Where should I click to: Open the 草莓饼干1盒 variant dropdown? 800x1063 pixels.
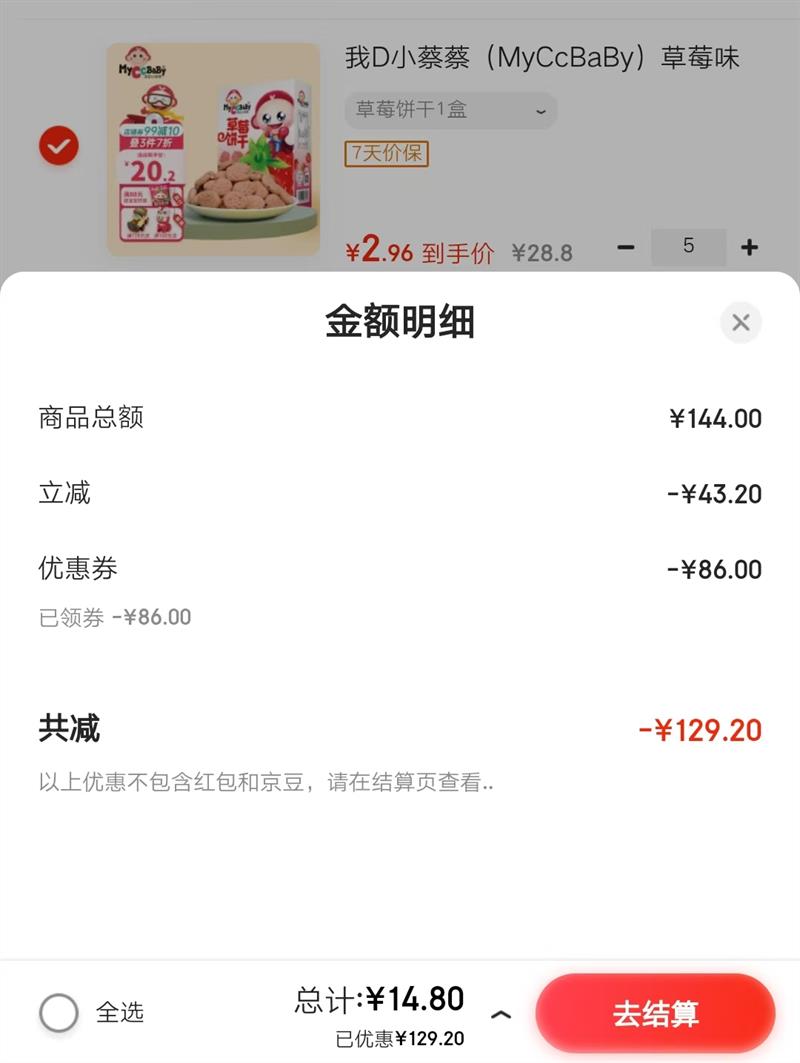coord(451,110)
